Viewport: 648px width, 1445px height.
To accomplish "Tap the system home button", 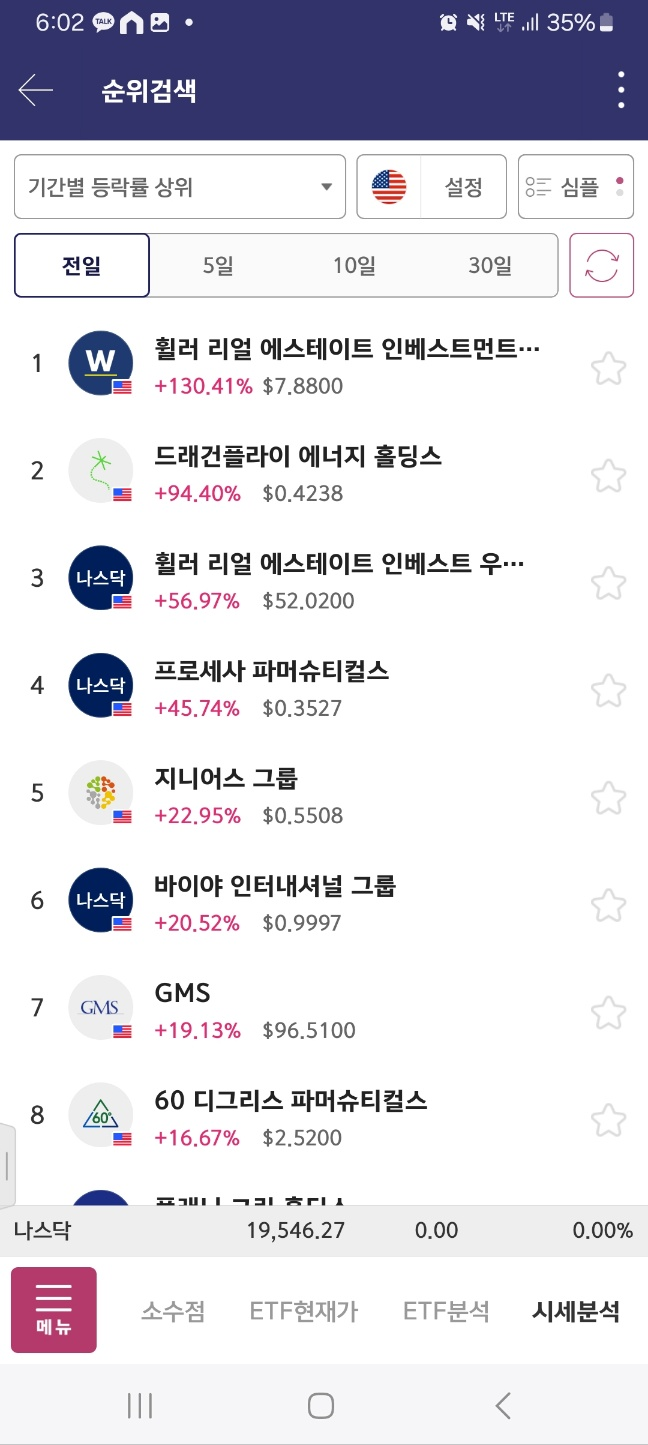I will pyautogui.click(x=321, y=1406).
